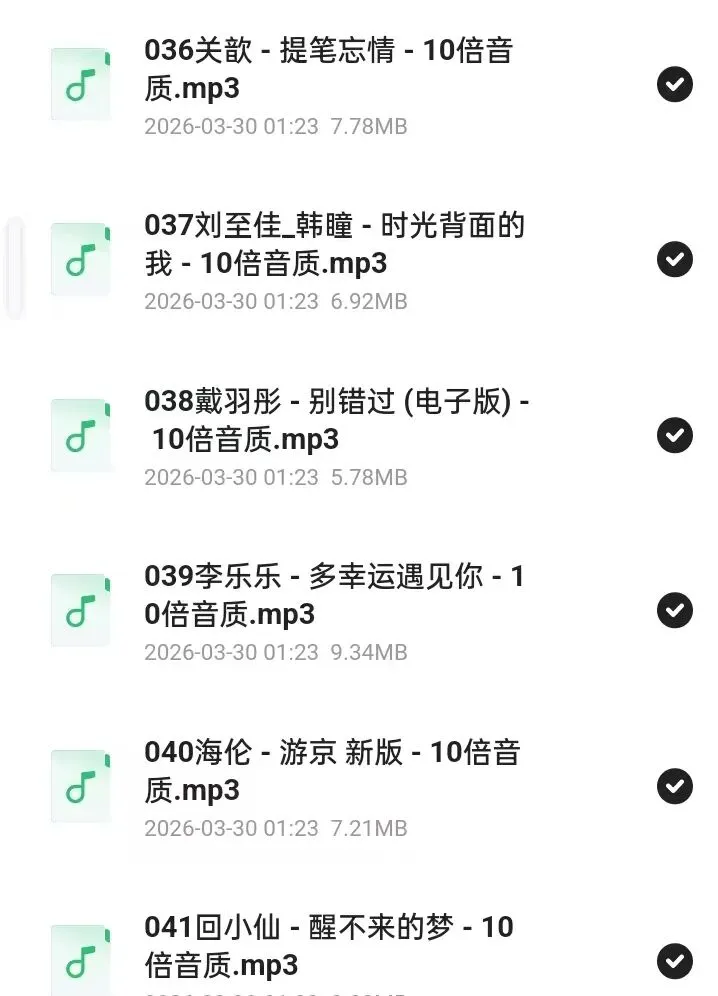Screen dimensions: 718x996
Task: Deselect 037刘至佳_韩瞳 时光背面的我 checkbox
Action: point(675,260)
